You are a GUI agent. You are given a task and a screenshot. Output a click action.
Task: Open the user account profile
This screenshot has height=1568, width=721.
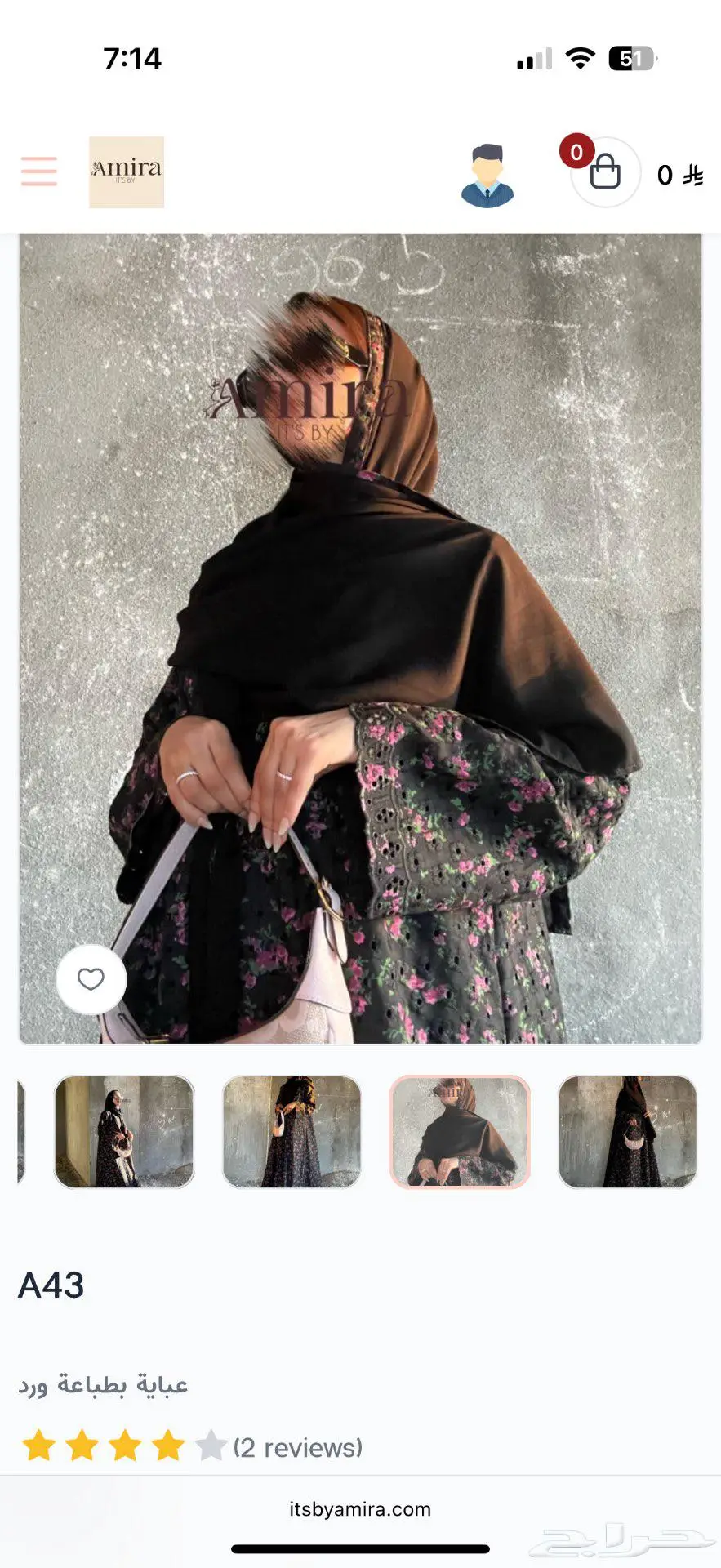[x=487, y=175]
